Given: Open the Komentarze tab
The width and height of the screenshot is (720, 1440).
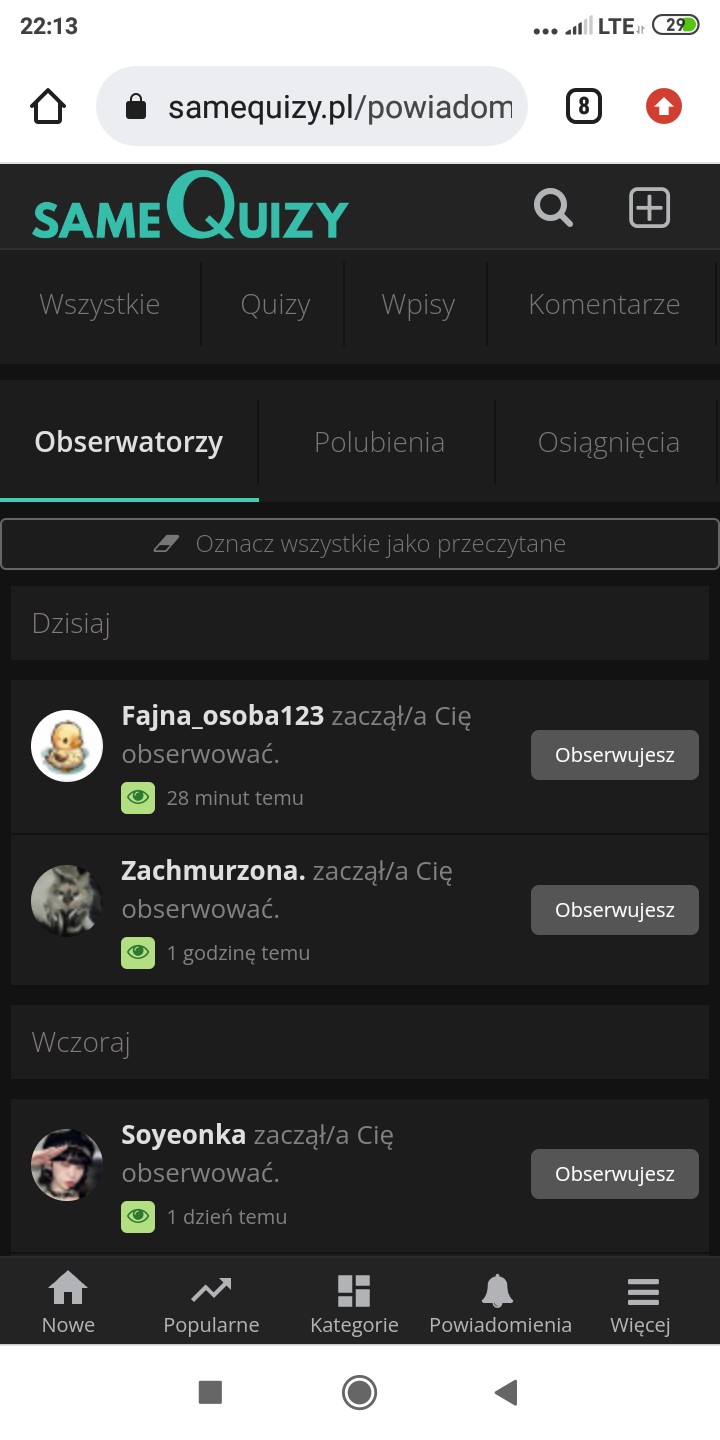Looking at the screenshot, I should (604, 304).
